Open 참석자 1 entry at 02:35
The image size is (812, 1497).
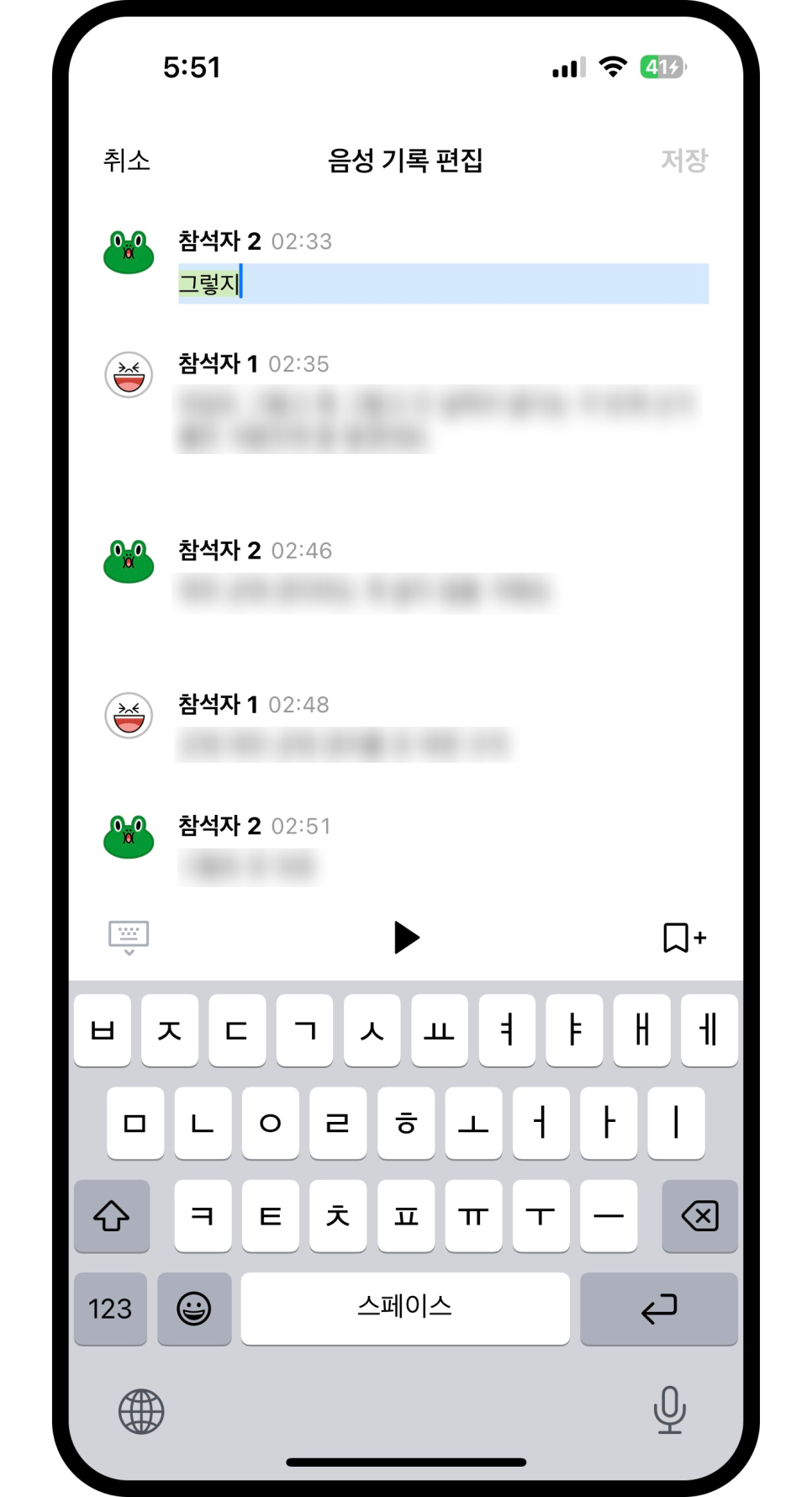[x=435, y=419]
